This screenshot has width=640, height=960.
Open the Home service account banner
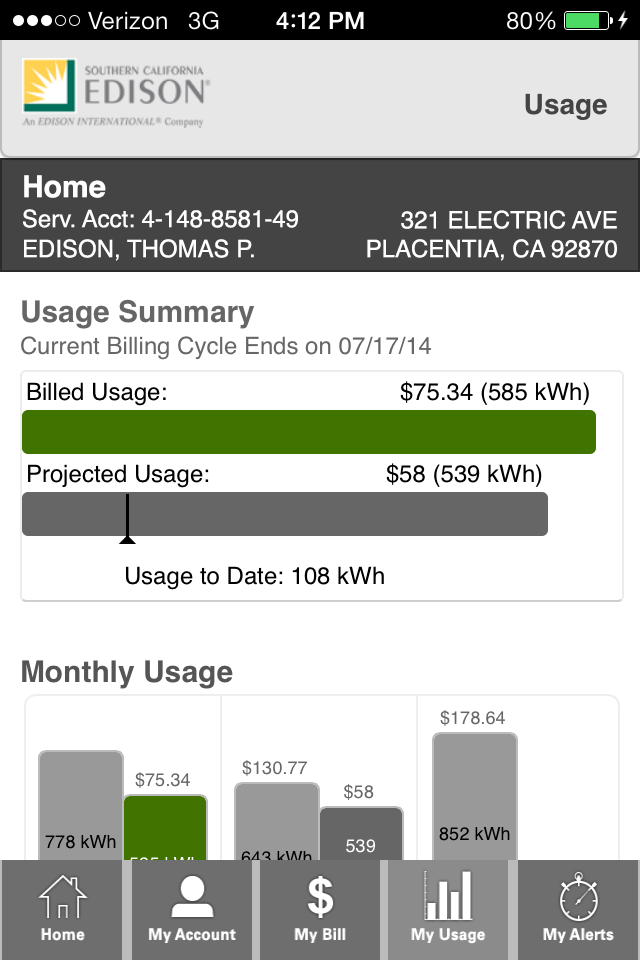click(x=320, y=215)
